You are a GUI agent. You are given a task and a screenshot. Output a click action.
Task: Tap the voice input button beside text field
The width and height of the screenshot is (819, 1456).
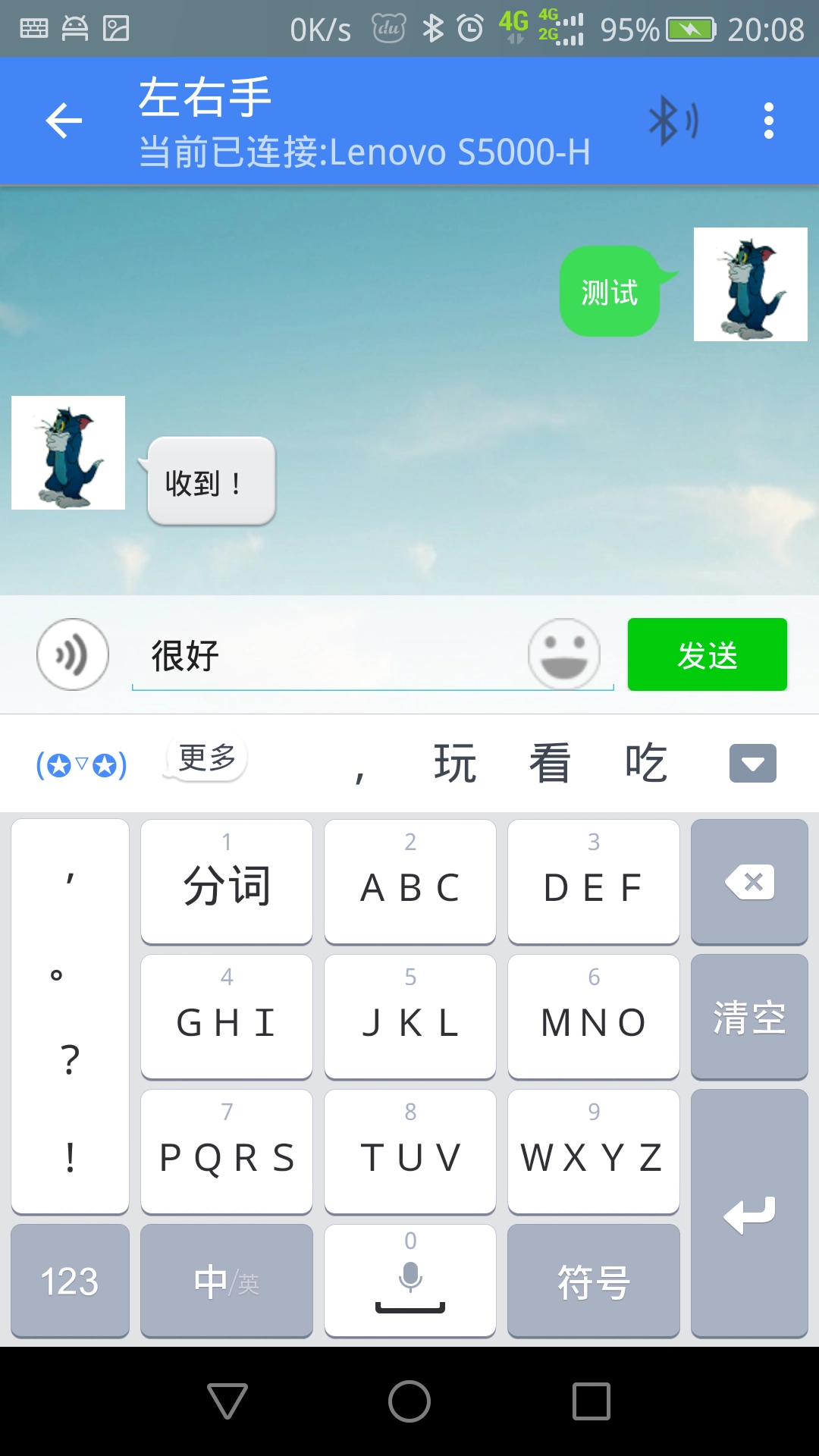[x=73, y=654]
